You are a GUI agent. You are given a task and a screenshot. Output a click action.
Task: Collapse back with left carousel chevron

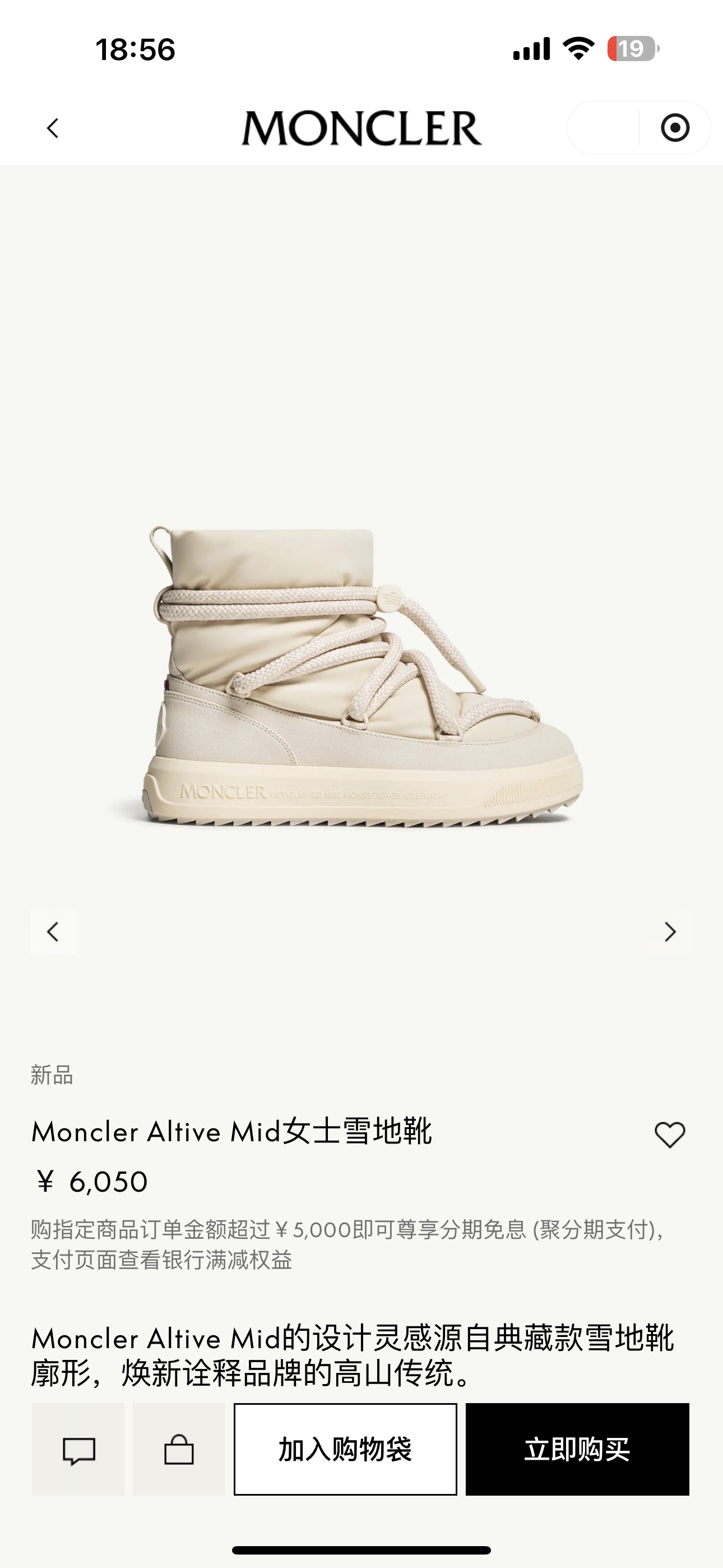54,932
